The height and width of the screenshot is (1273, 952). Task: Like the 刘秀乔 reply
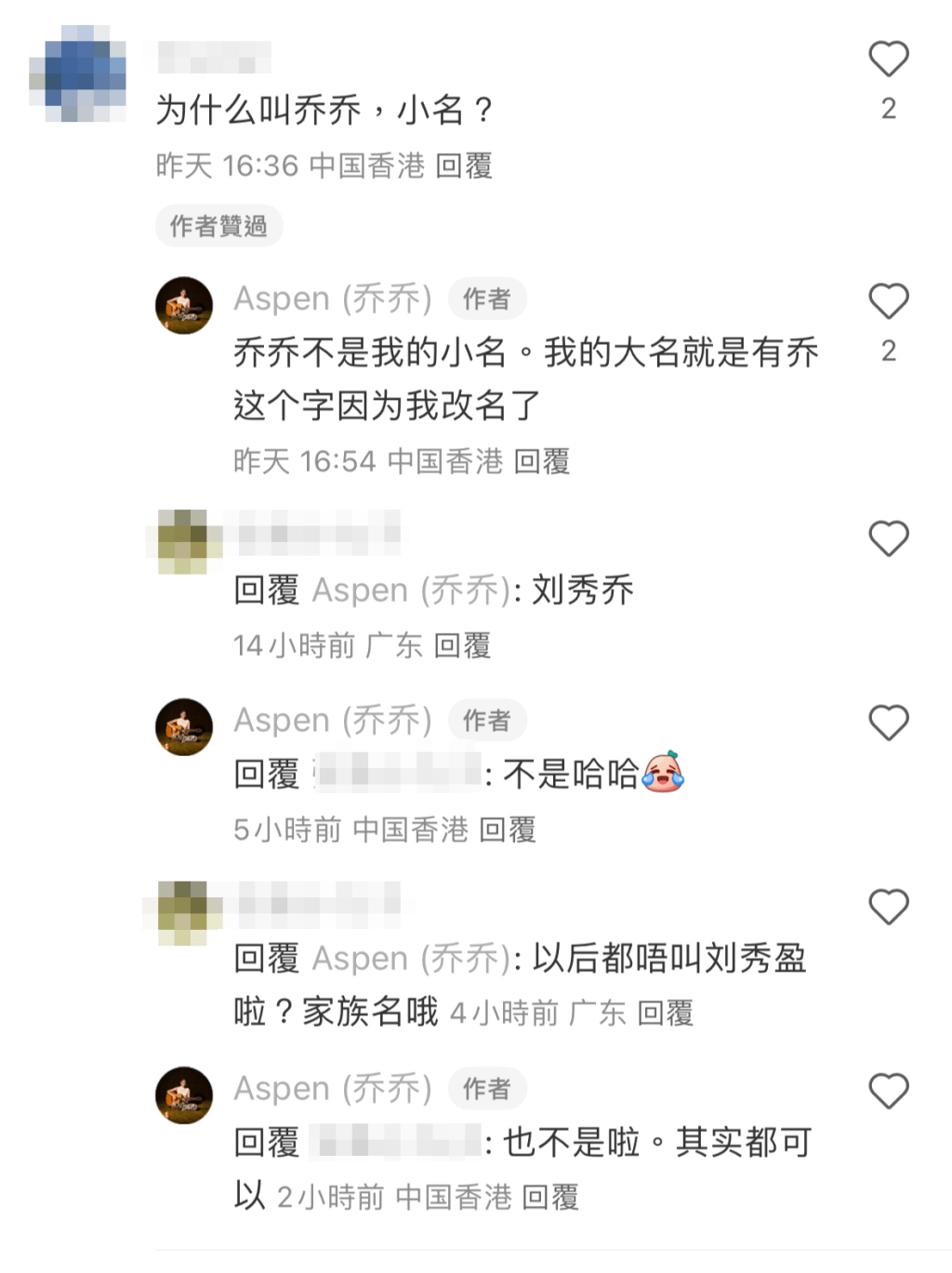pyautogui.click(x=888, y=538)
